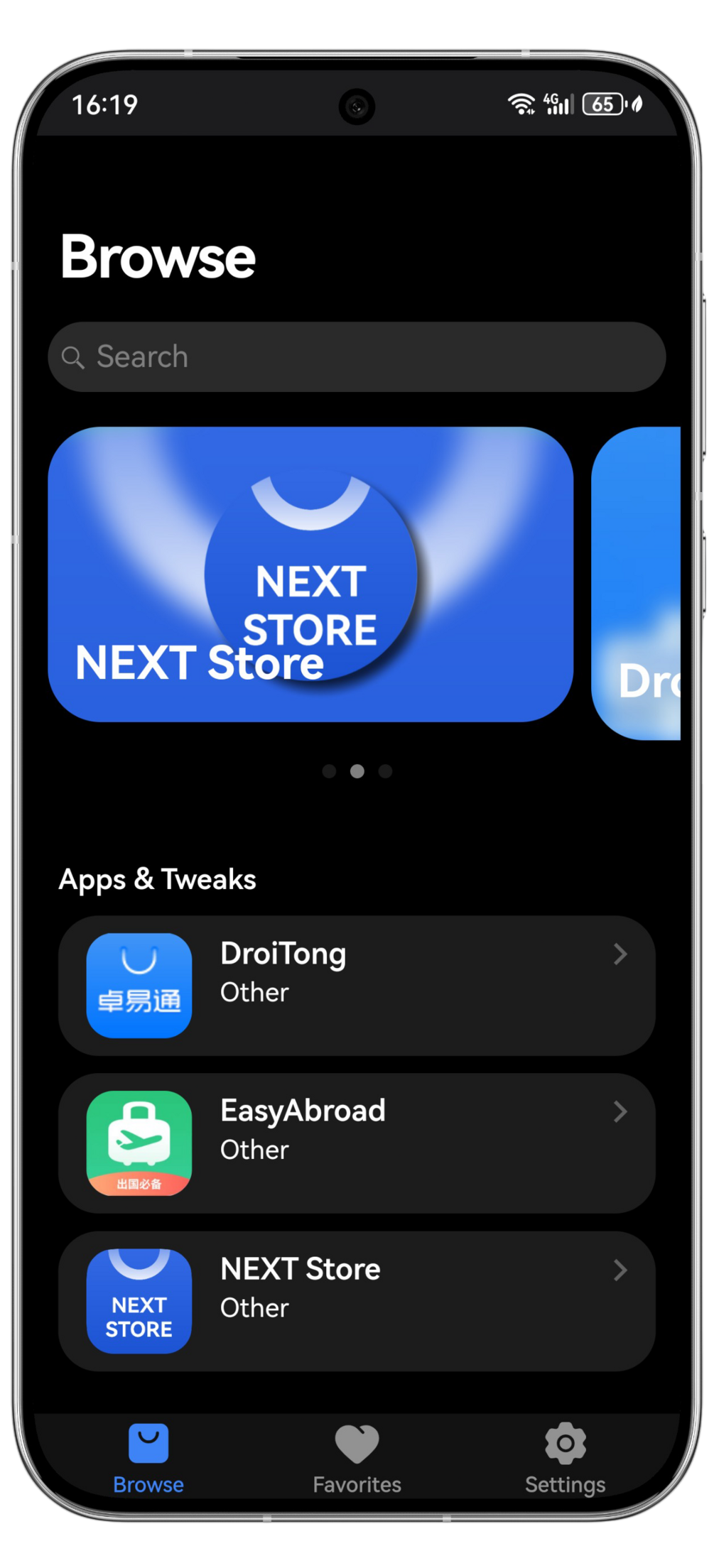Go to the Settings tab
The image size is (714, 1568).
pyautogui.click(x=566, y=1459)
